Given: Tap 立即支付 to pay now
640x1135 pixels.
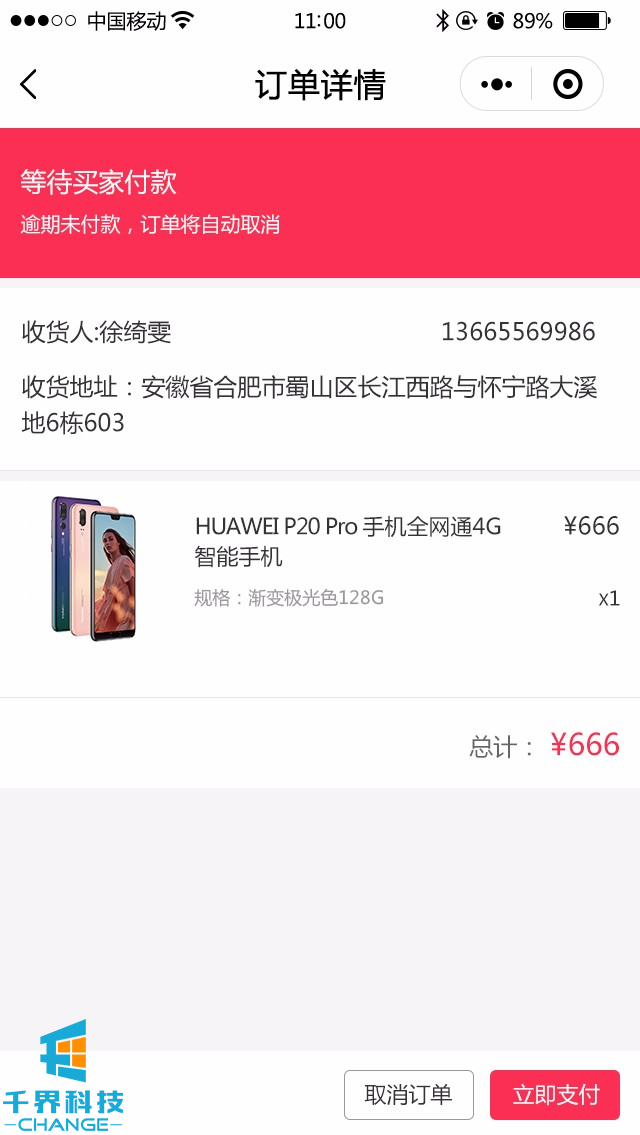Looking at the screenshot, I should [555, 1095].
